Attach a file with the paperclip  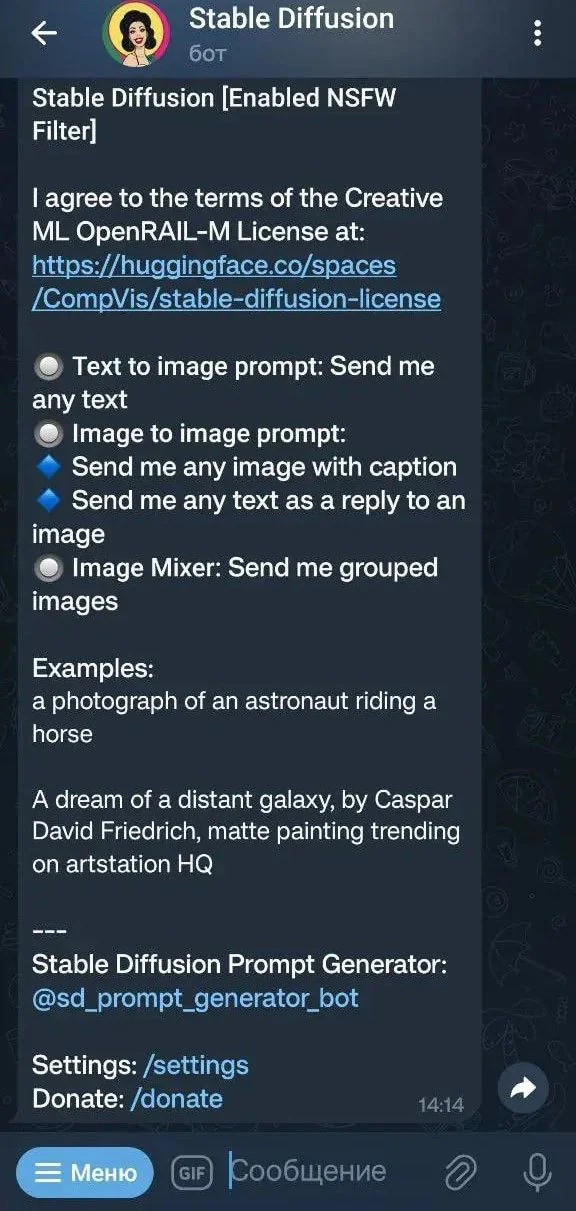[459, 1172]
